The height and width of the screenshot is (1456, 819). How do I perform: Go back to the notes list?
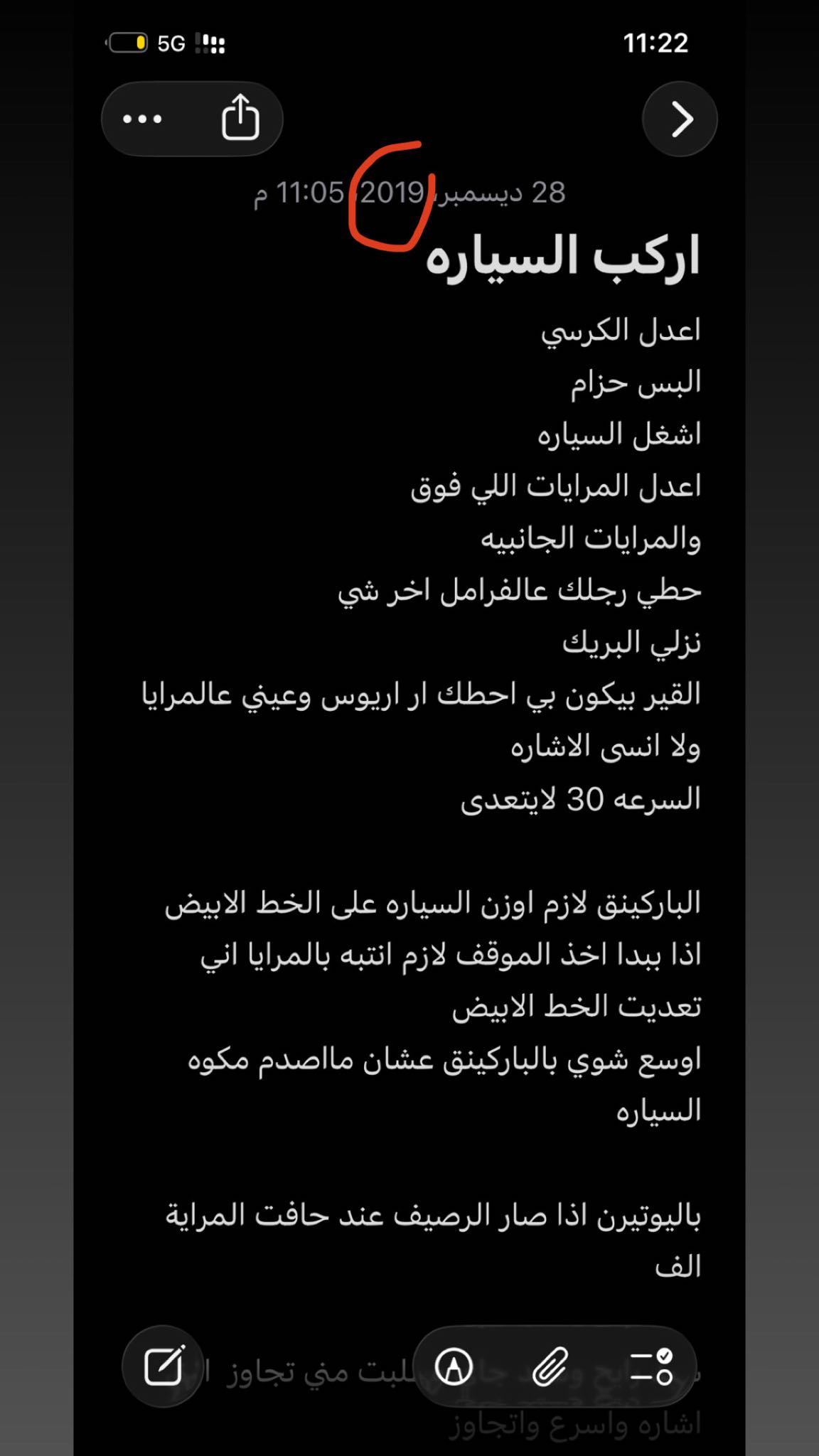tap(680, 119)
